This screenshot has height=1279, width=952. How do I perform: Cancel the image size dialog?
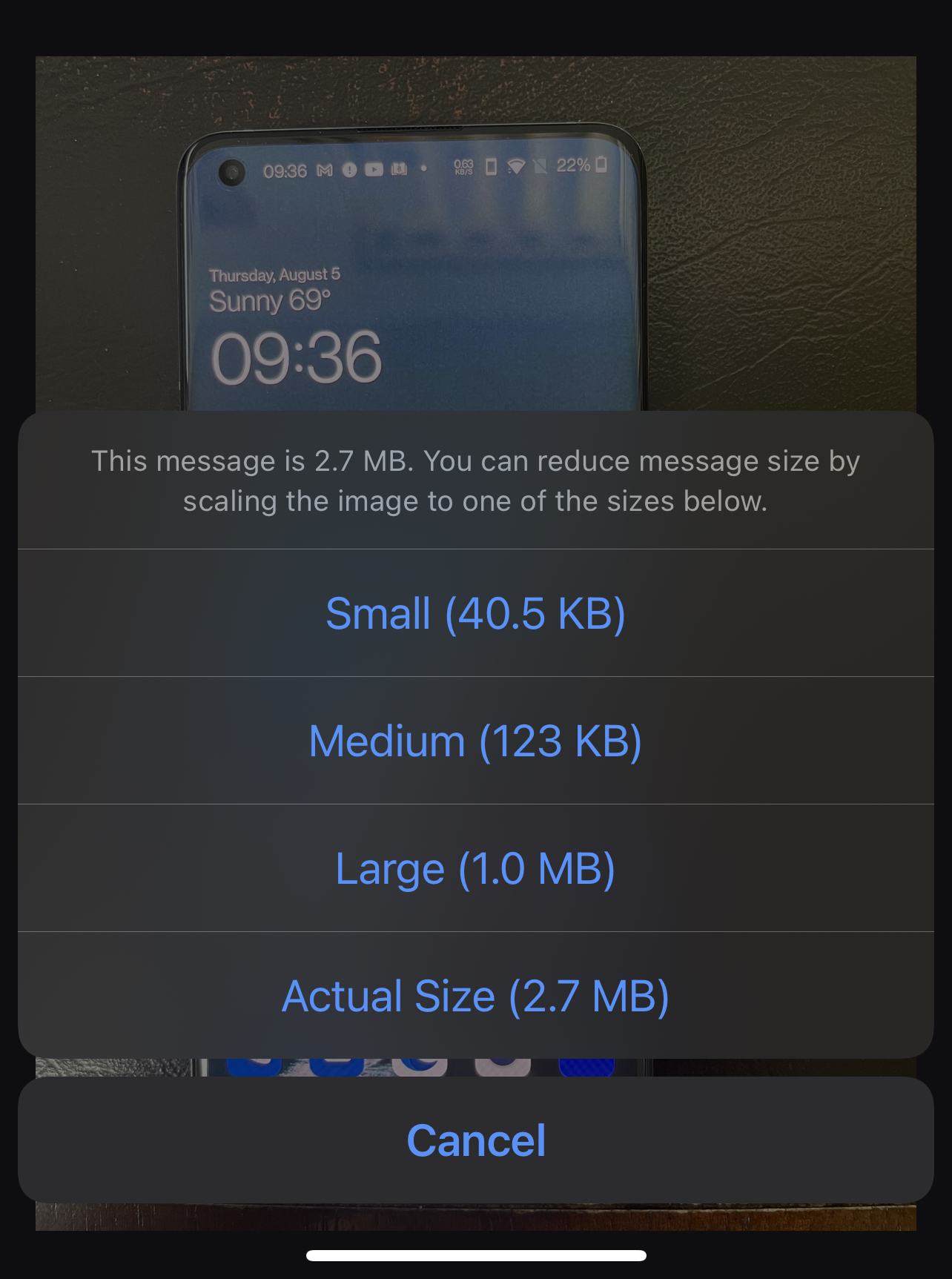(475, 1140)
